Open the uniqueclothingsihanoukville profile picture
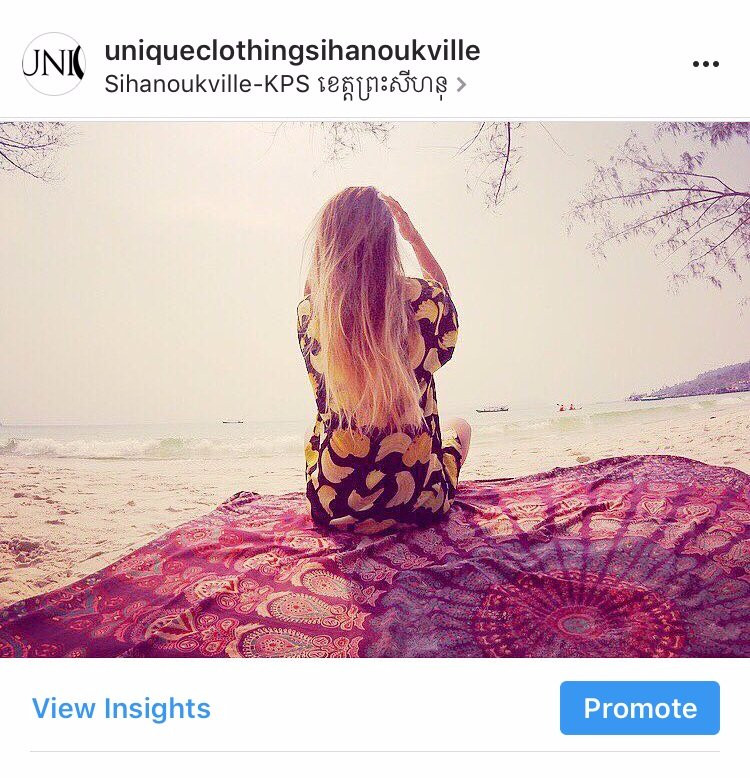Viewport: 750px width, 778px height. coord(54,64)
